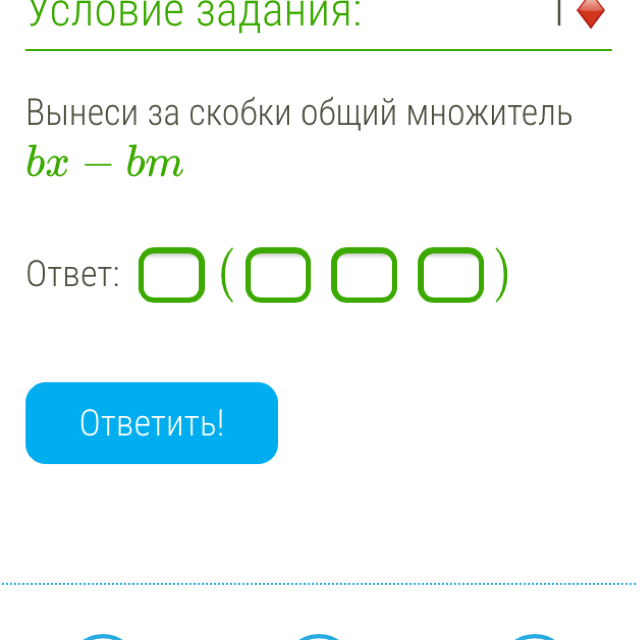Select the middle box inside the parentheses

364,277
